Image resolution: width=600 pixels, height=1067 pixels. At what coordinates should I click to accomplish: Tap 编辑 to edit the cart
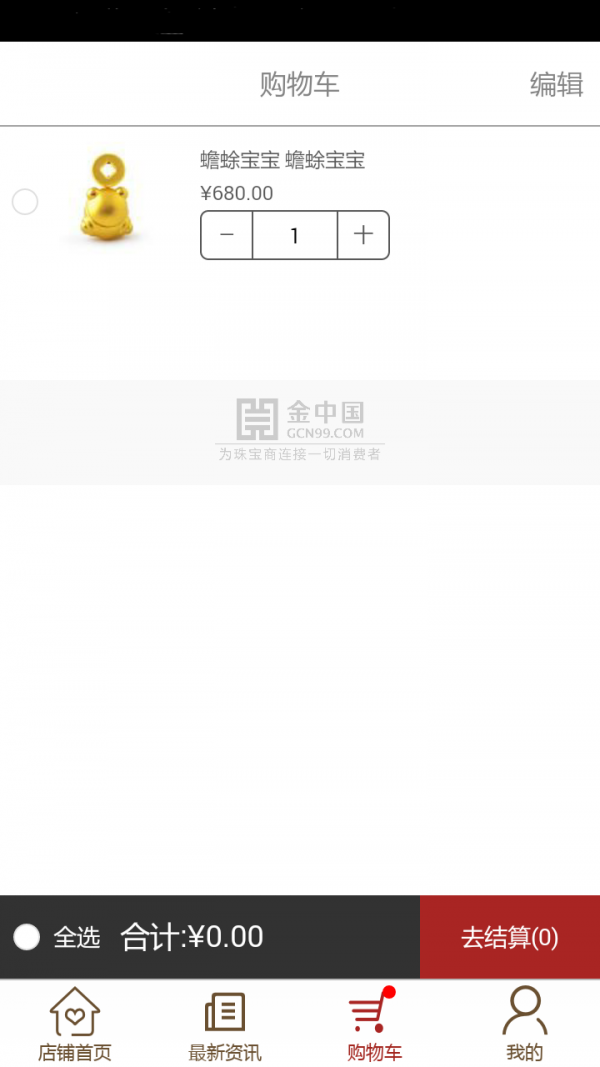(556, 85)
